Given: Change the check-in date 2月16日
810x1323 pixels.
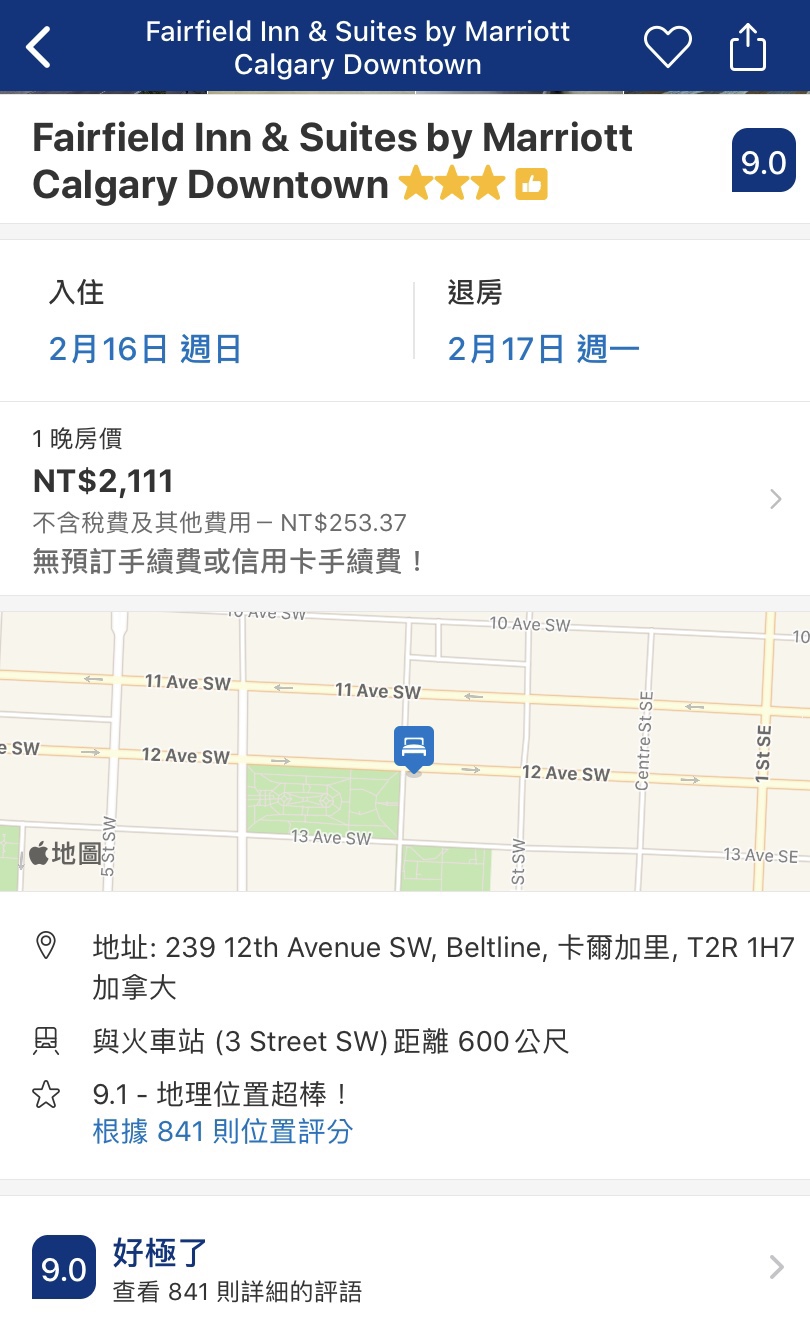Looking at the screenshot, I should click(145, 349).
